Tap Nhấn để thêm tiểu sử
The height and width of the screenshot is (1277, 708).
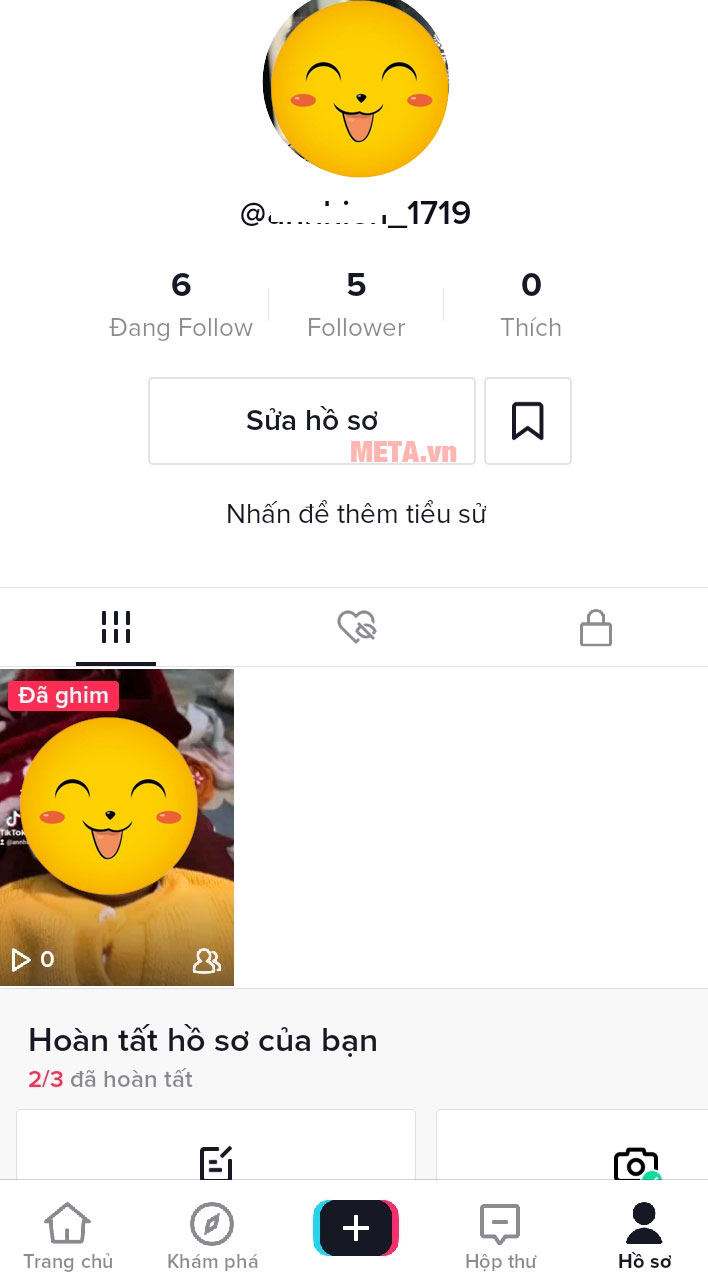[355, 514]
